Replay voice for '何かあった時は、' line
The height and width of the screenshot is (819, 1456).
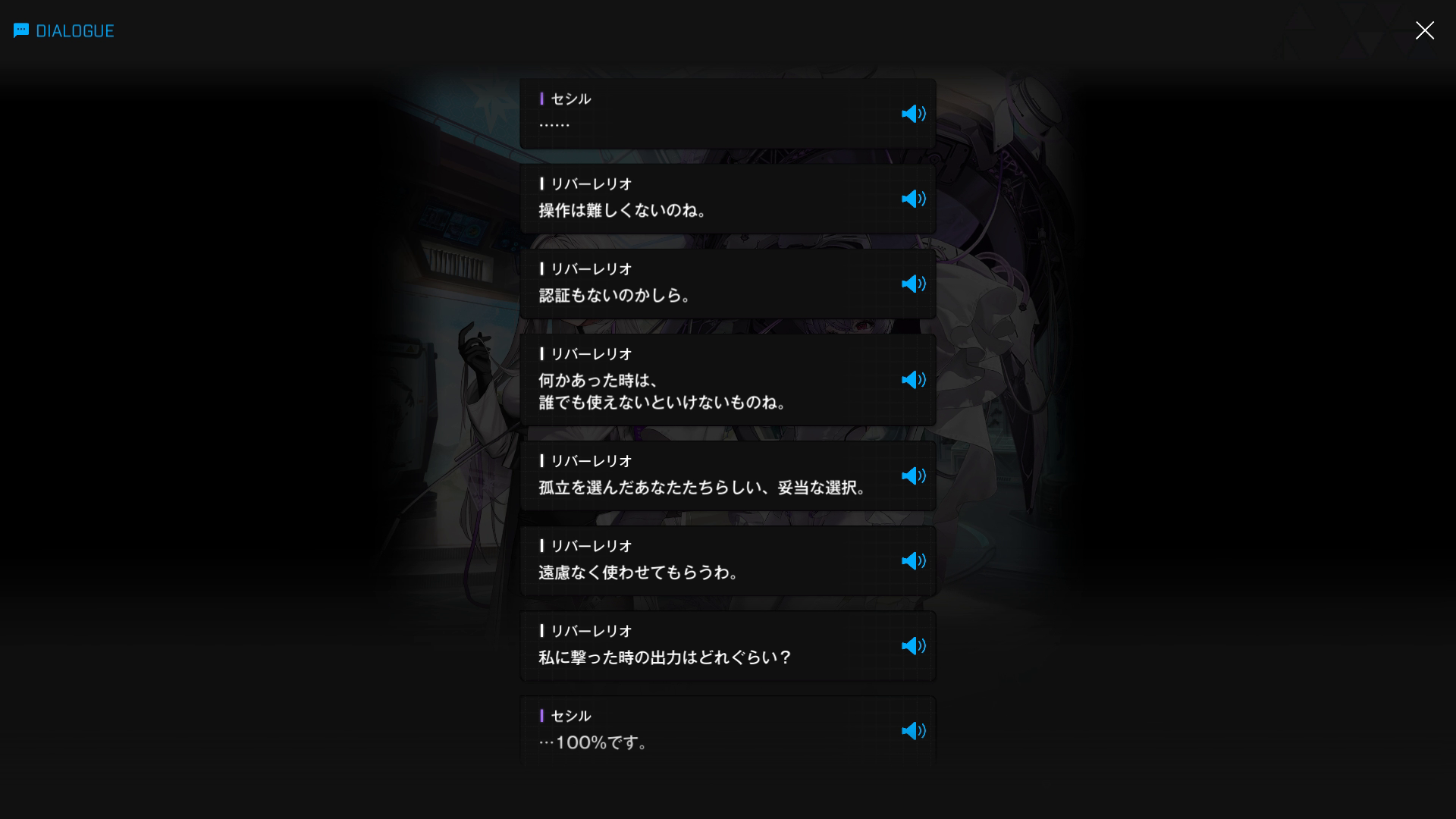913,380
